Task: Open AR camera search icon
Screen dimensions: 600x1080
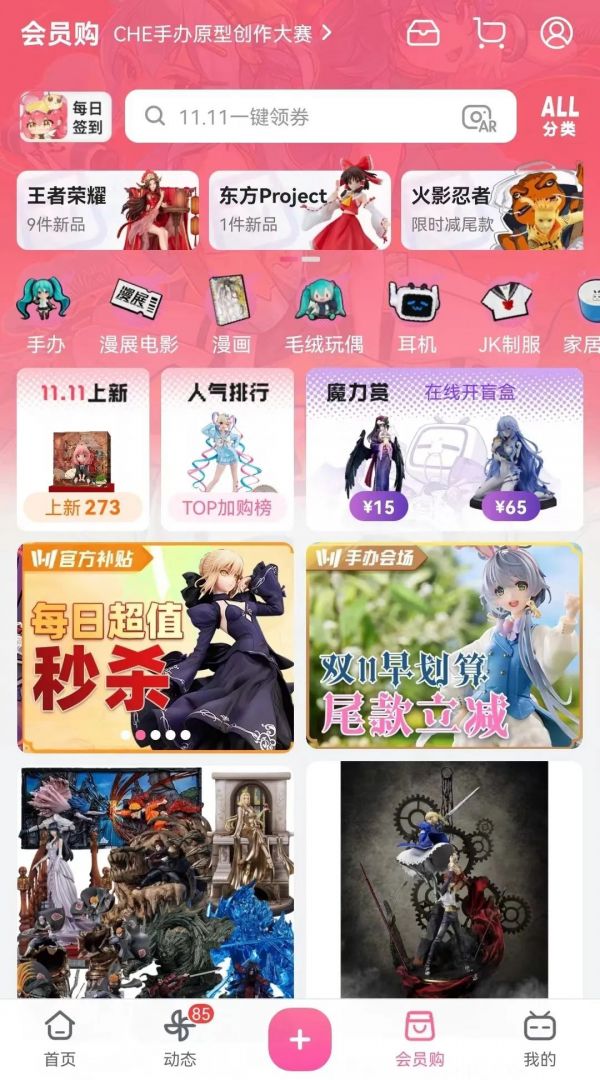Action: click(x=479, y=118)
